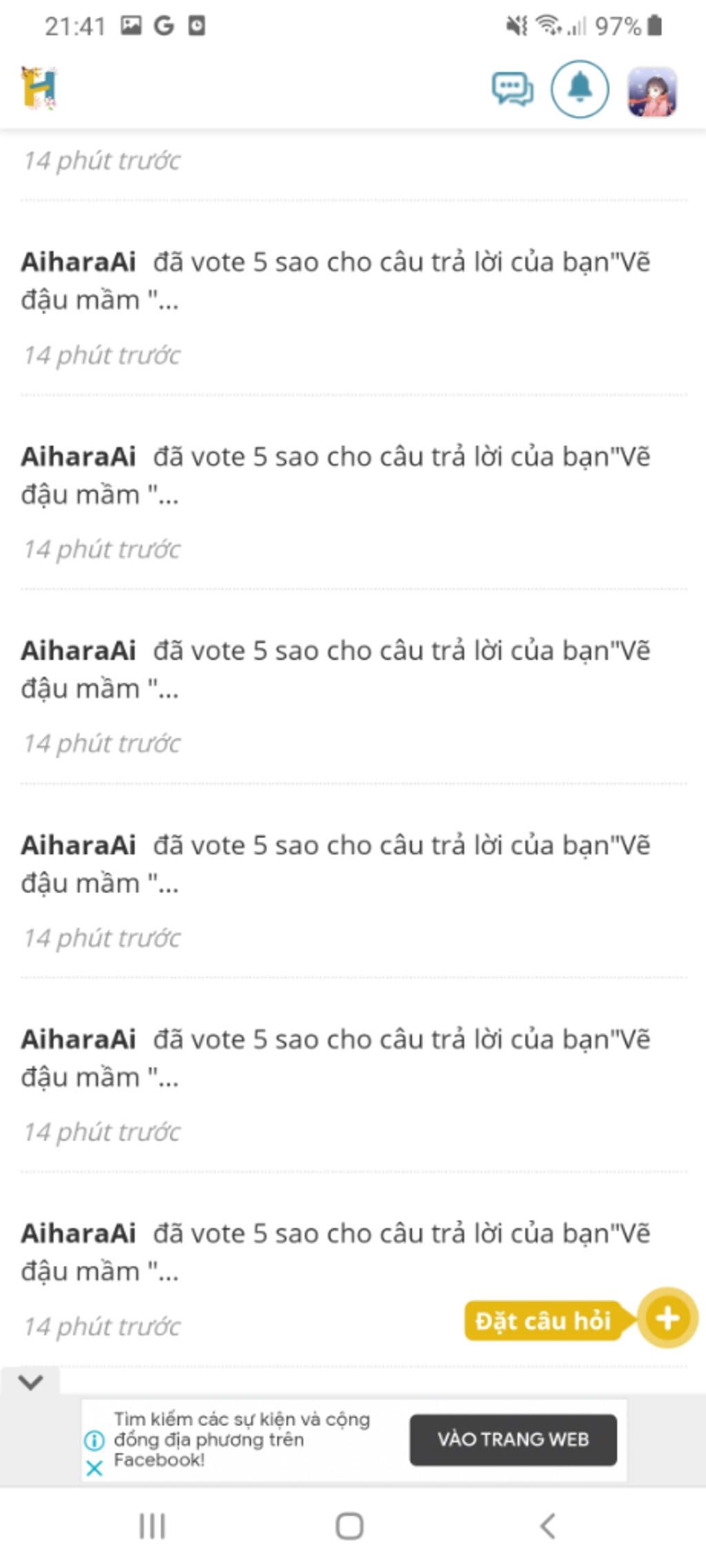Collapse the ad with the chevron arrow
This screenshot has height=1568, width=706.
pyautogui.click(x=31, y=1381)
